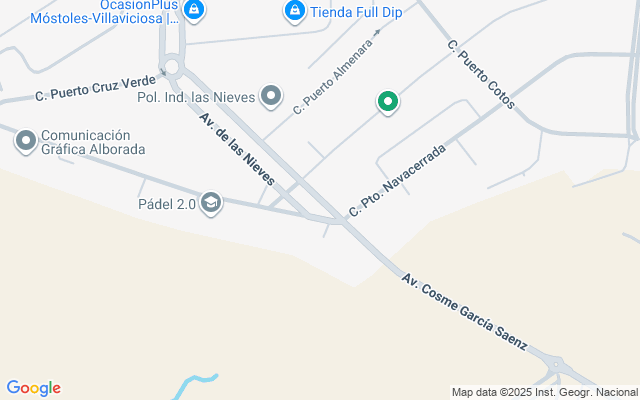Open the Comunicación Gráfica Alborada marker
The width and height of the screenshot is (640, 400).
26,142
